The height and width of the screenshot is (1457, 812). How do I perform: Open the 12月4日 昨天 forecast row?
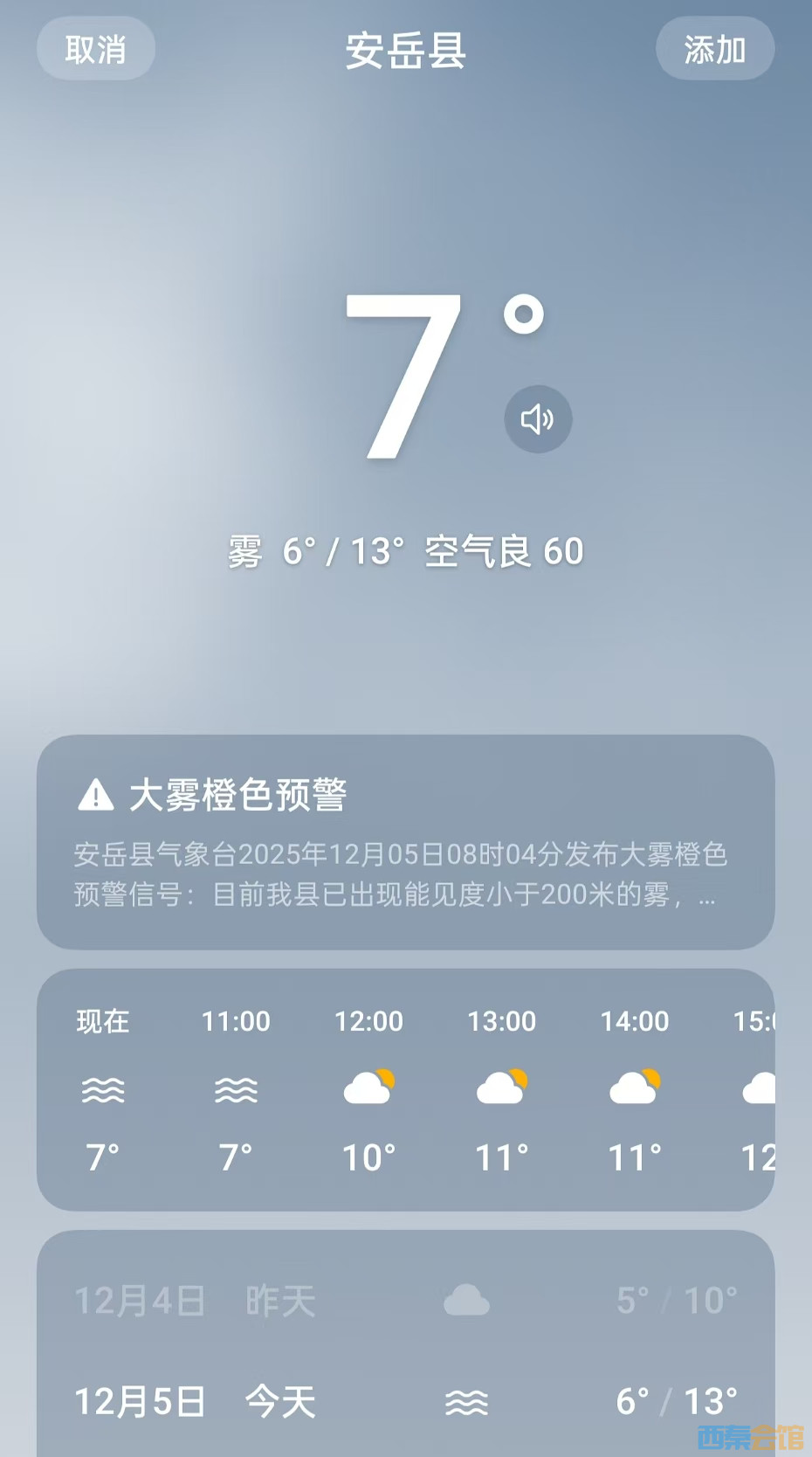click(x=405, y=1301)
